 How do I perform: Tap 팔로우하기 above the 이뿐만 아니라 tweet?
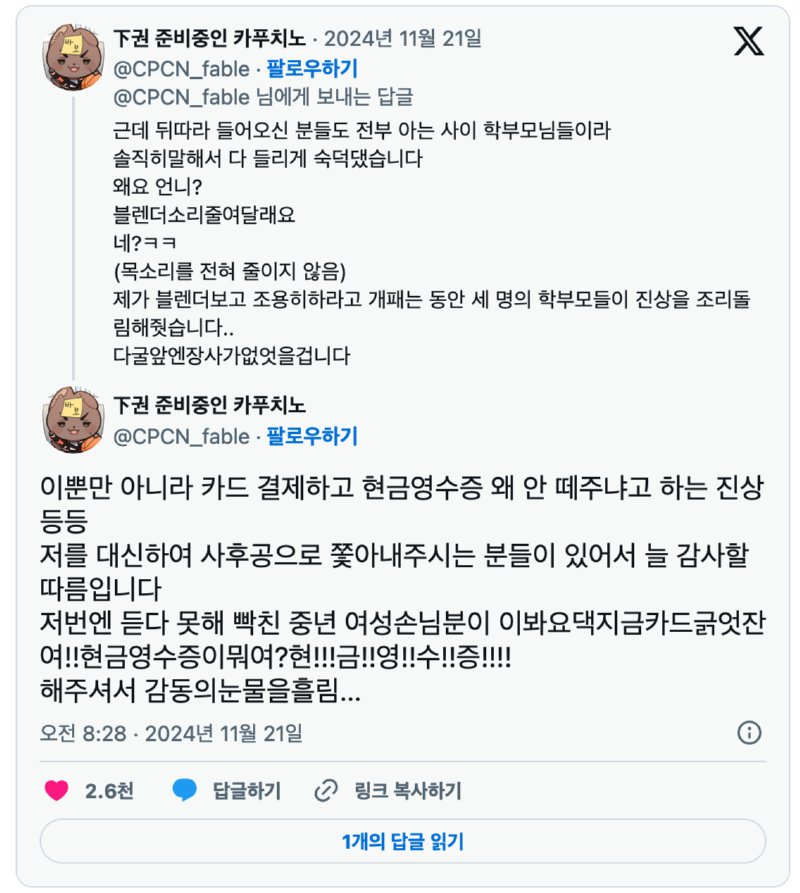312,436
